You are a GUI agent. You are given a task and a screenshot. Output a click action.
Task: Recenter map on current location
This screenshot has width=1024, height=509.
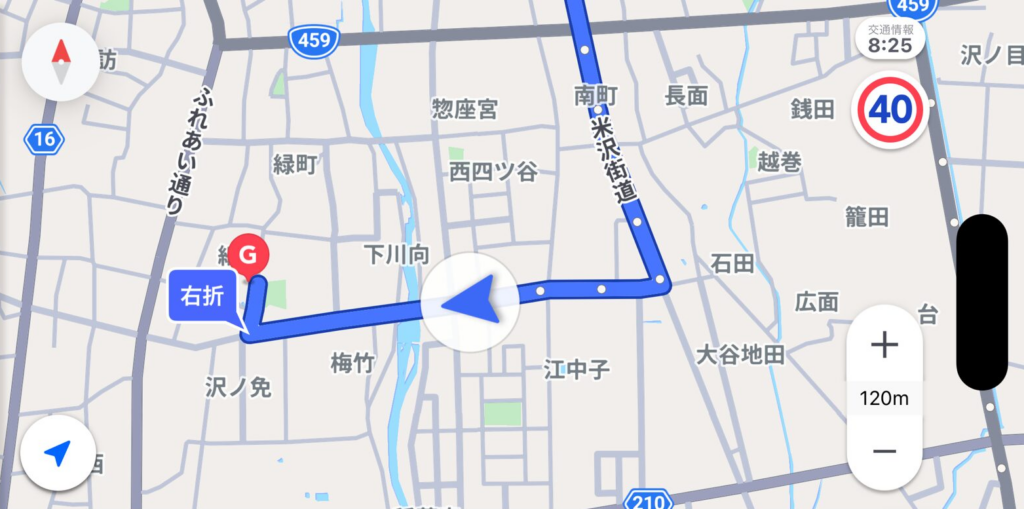[x=58, y=453]
